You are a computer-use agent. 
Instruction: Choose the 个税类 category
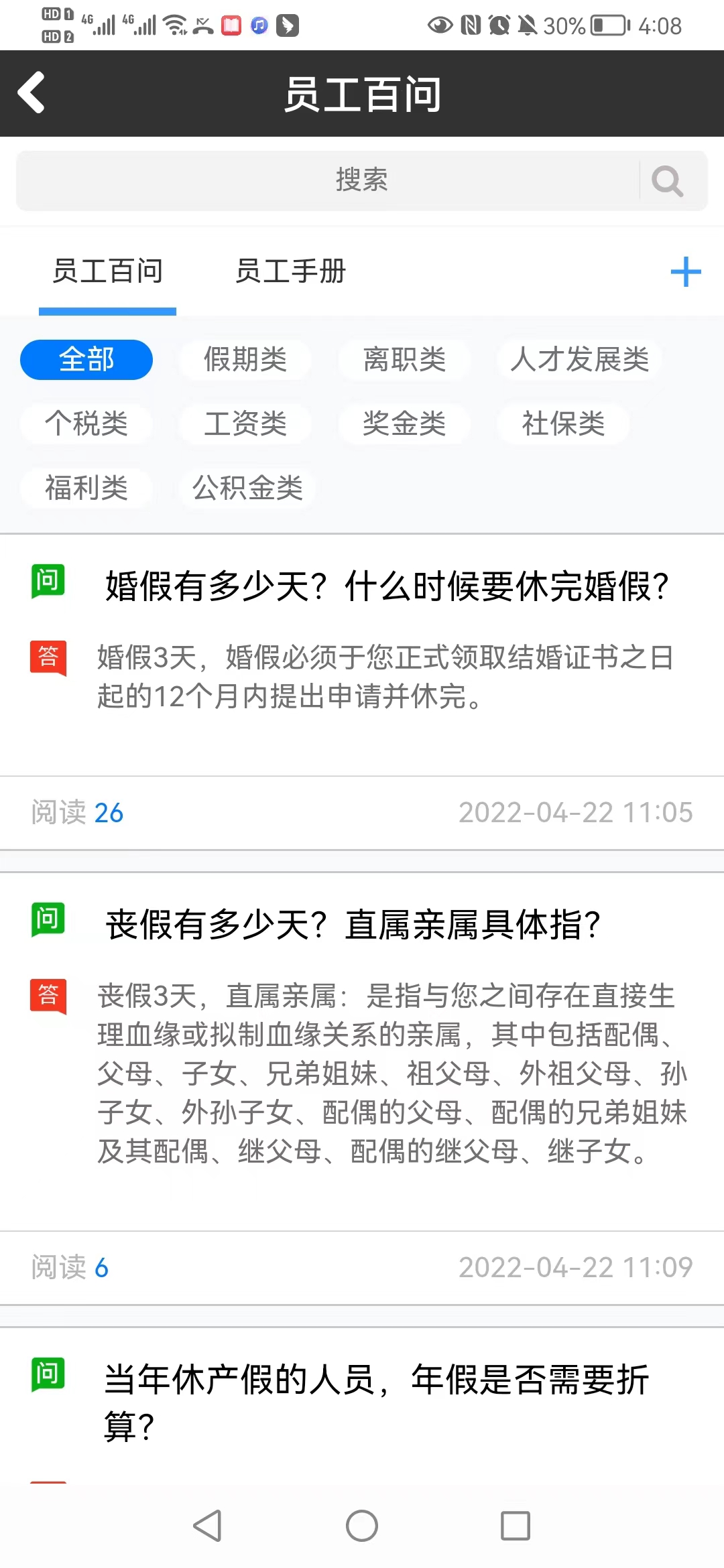(x=86, y=423)
